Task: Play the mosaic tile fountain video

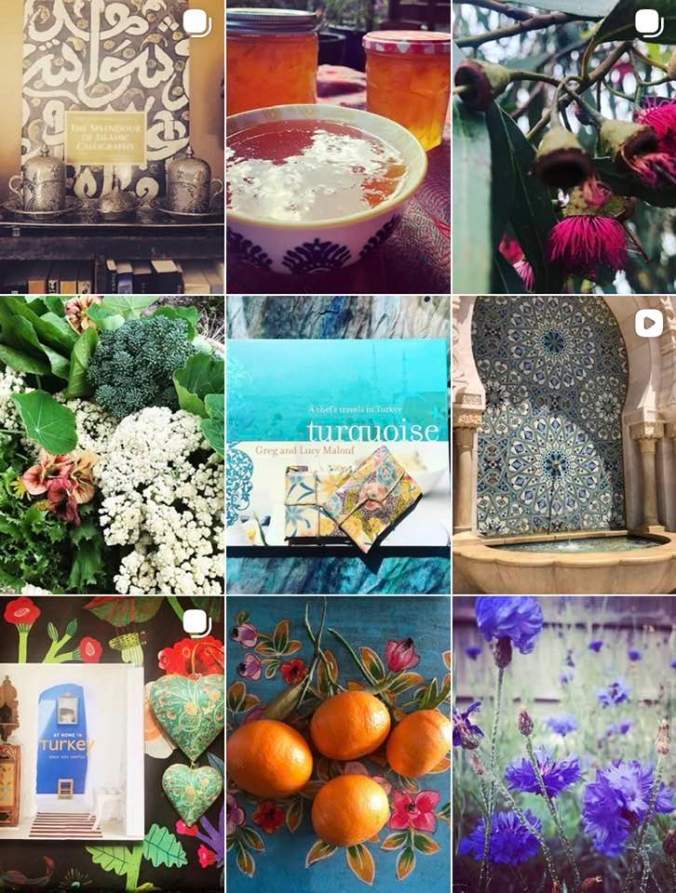Action: 564,445
